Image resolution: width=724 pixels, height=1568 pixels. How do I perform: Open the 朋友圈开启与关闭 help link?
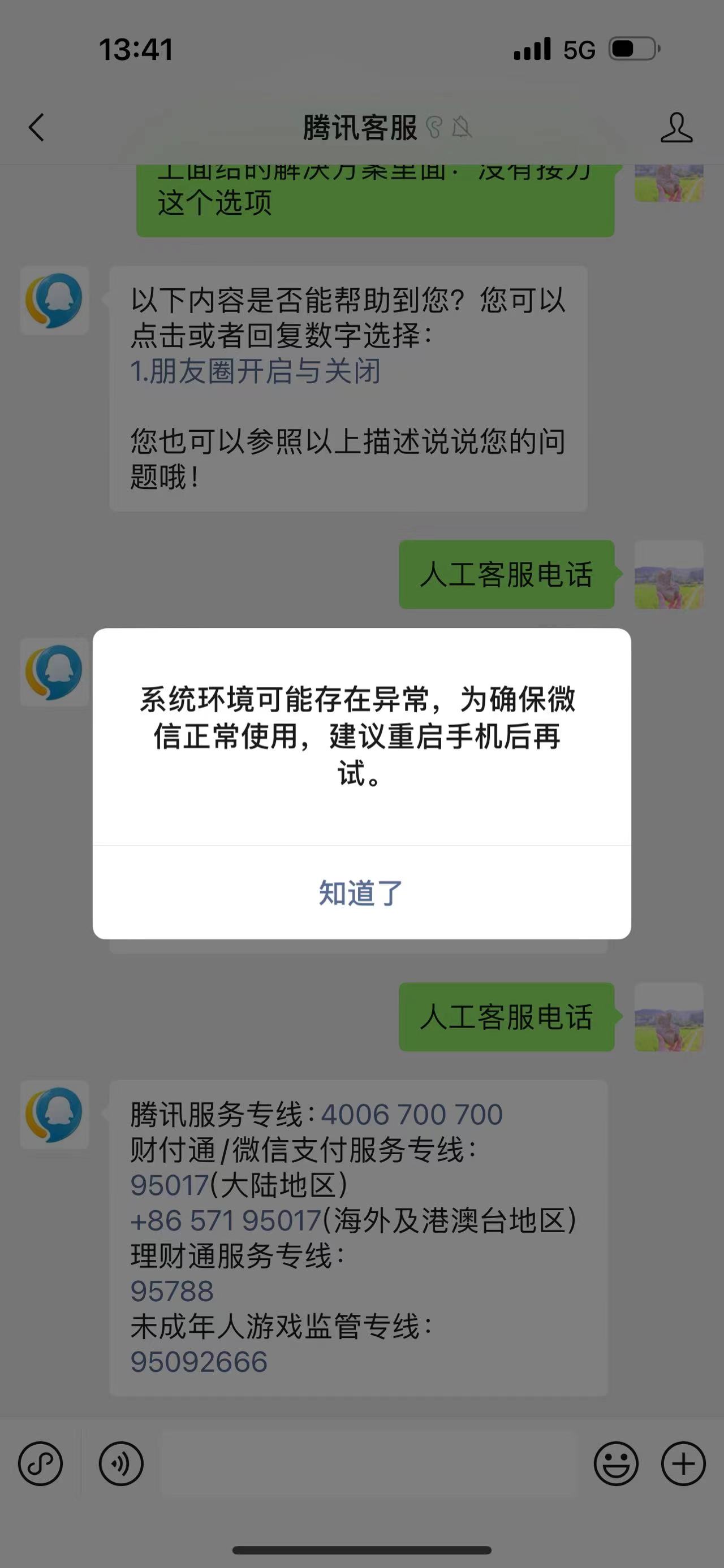coord(256,371)
